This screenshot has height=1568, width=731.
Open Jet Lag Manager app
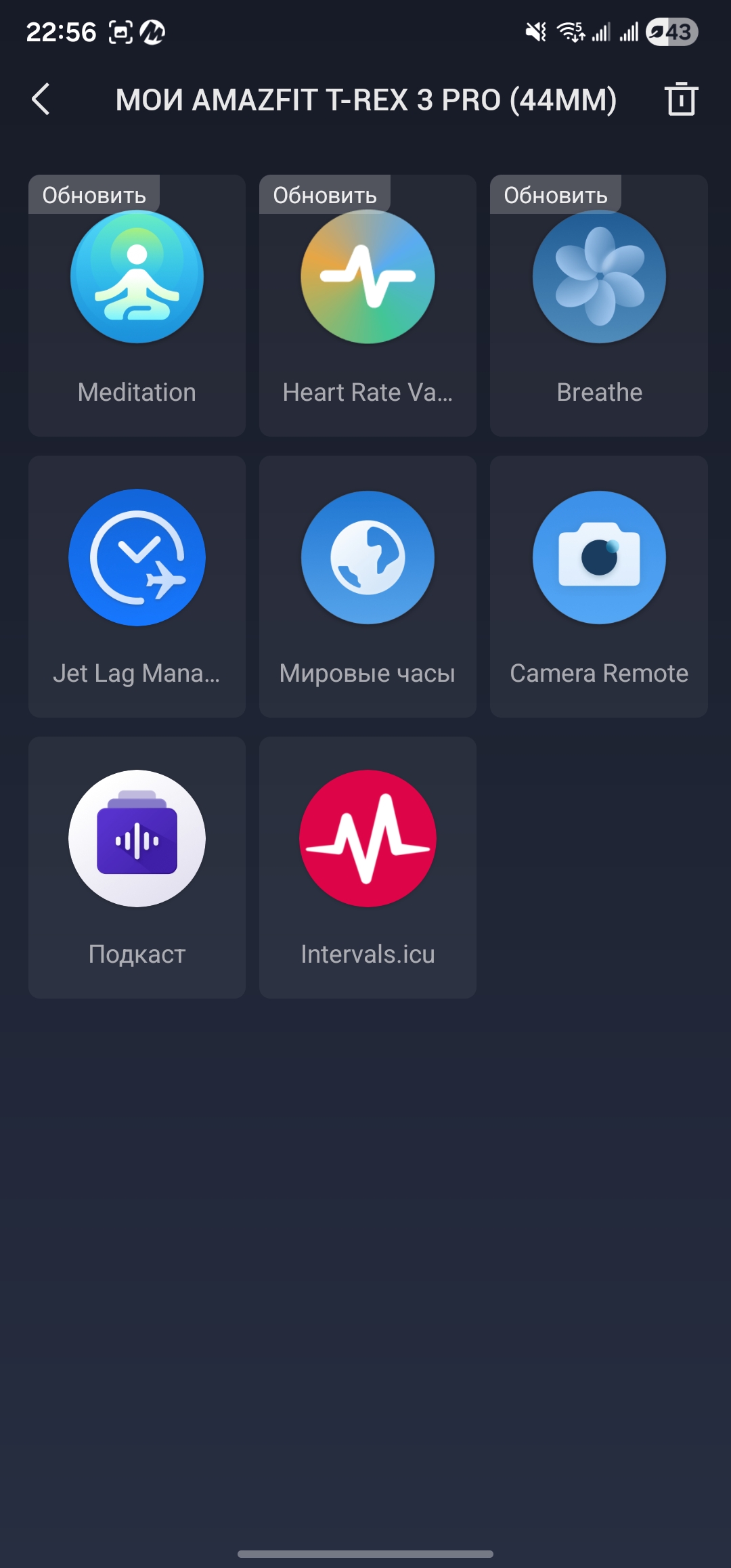137,586
